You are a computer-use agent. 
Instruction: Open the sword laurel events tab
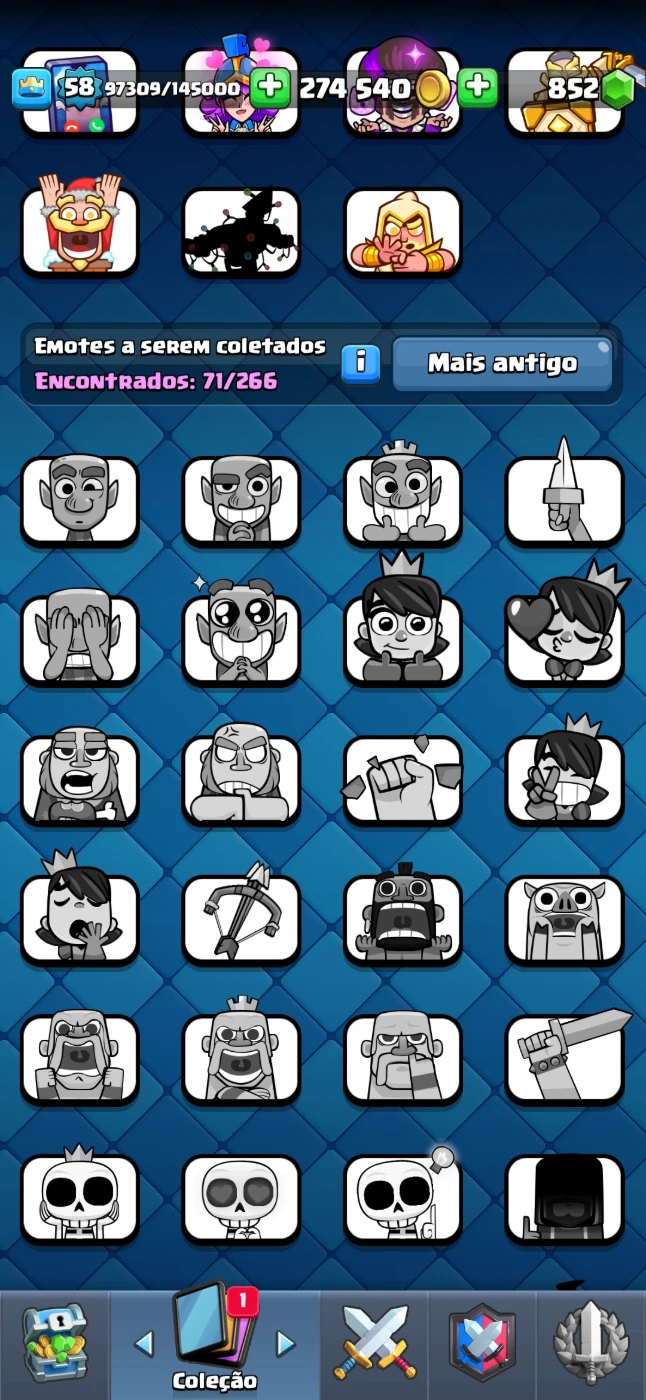[591, 1342]
